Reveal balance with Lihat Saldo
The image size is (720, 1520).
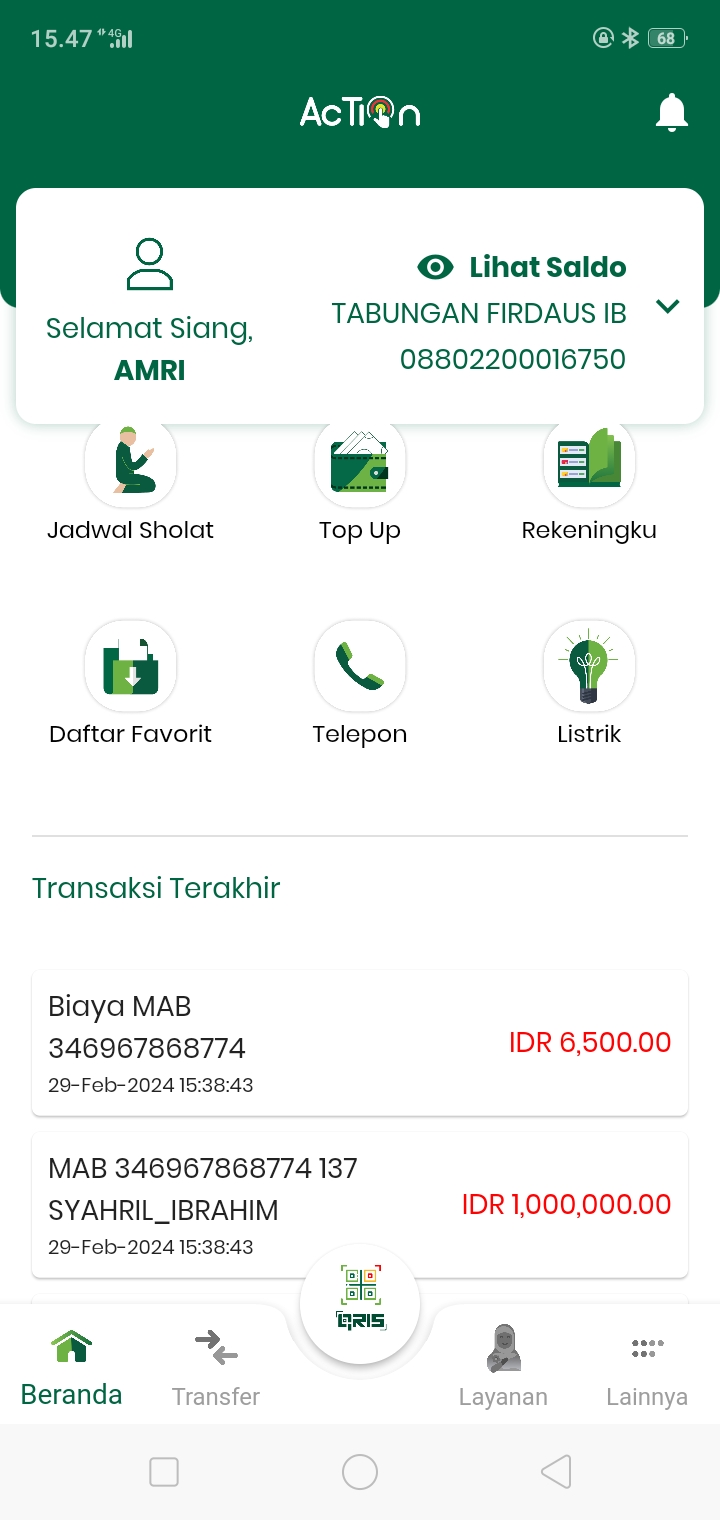522,267
